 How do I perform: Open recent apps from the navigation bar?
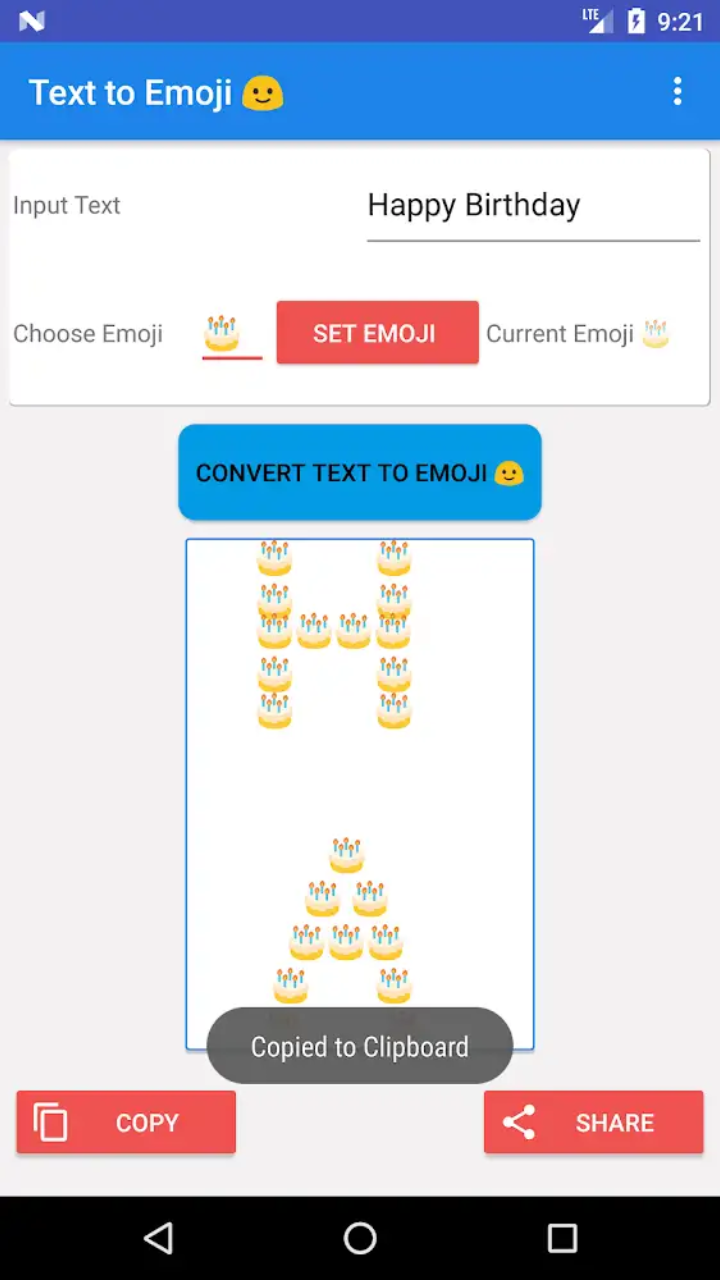coord(562,1238)
